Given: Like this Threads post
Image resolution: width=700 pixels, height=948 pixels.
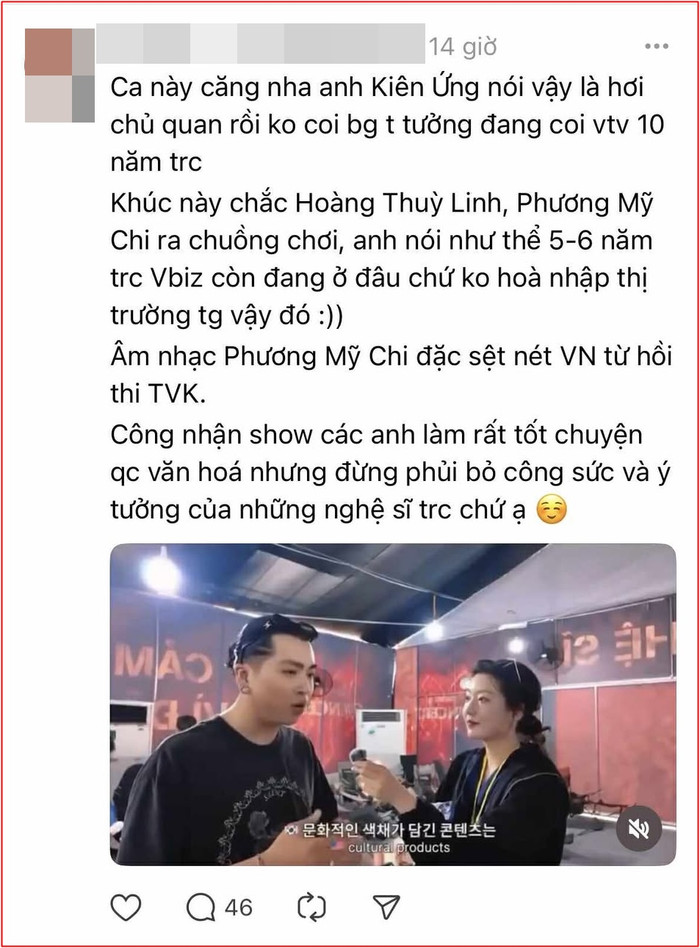Looking at the screenshot, I should coord(125,907).
